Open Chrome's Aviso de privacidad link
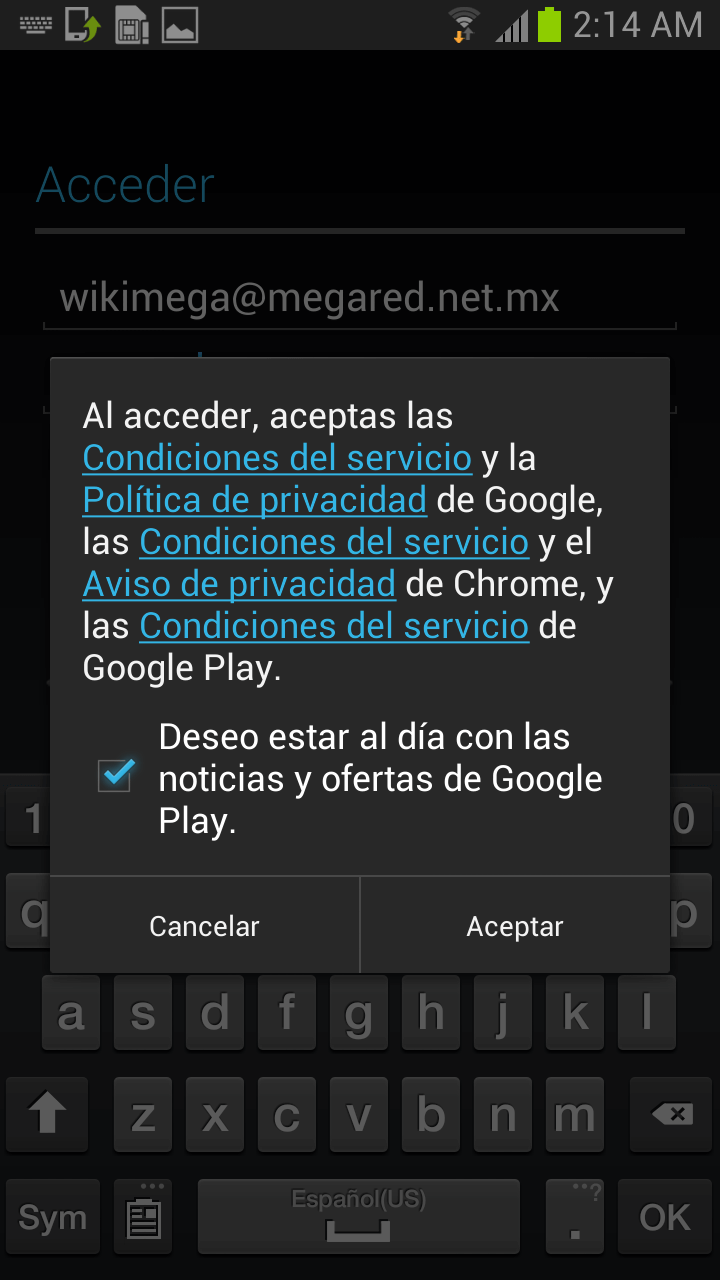Image resolution: width=720 pixels, height=1280 pixels. pyautogui.click(x=239, y=584)
